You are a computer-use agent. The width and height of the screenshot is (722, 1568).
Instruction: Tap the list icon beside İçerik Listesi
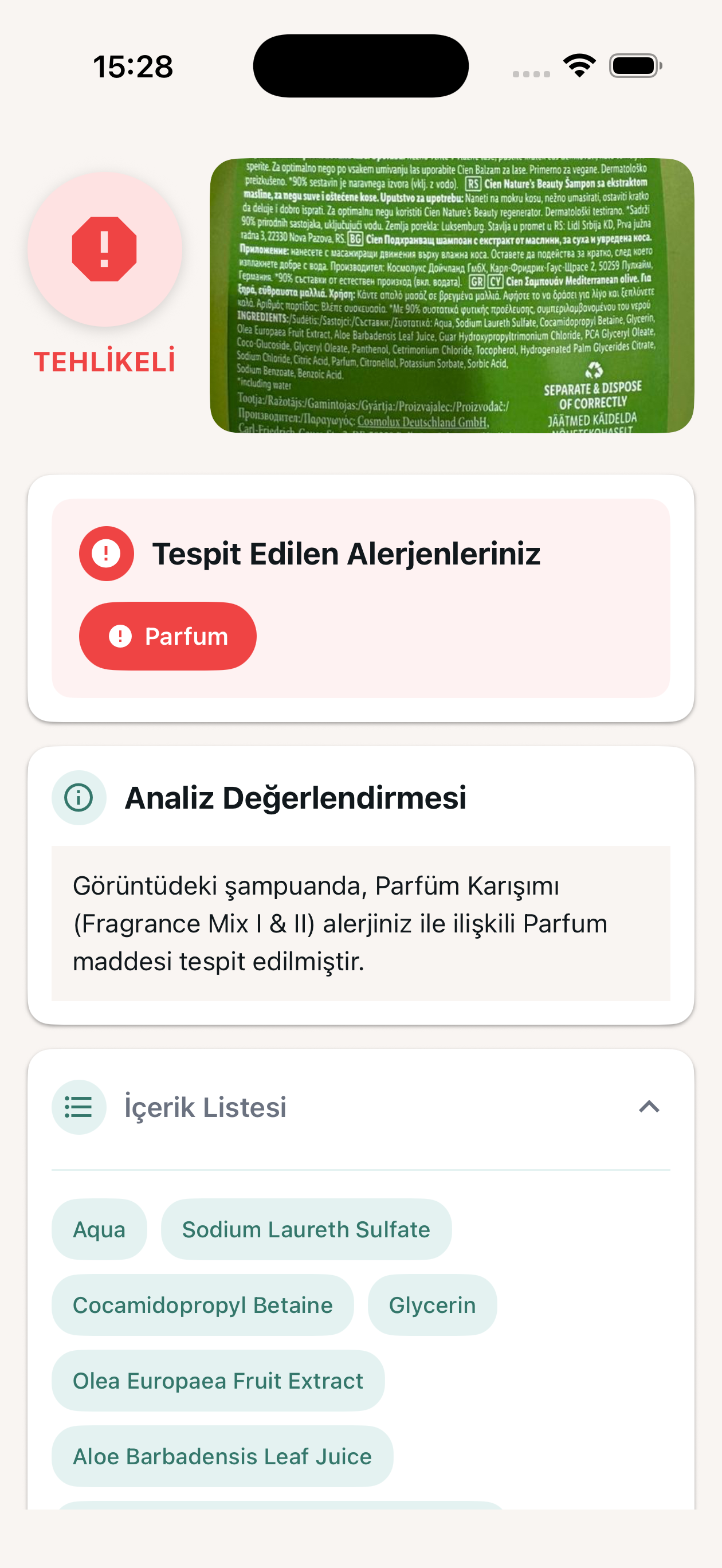[79, 1107]
